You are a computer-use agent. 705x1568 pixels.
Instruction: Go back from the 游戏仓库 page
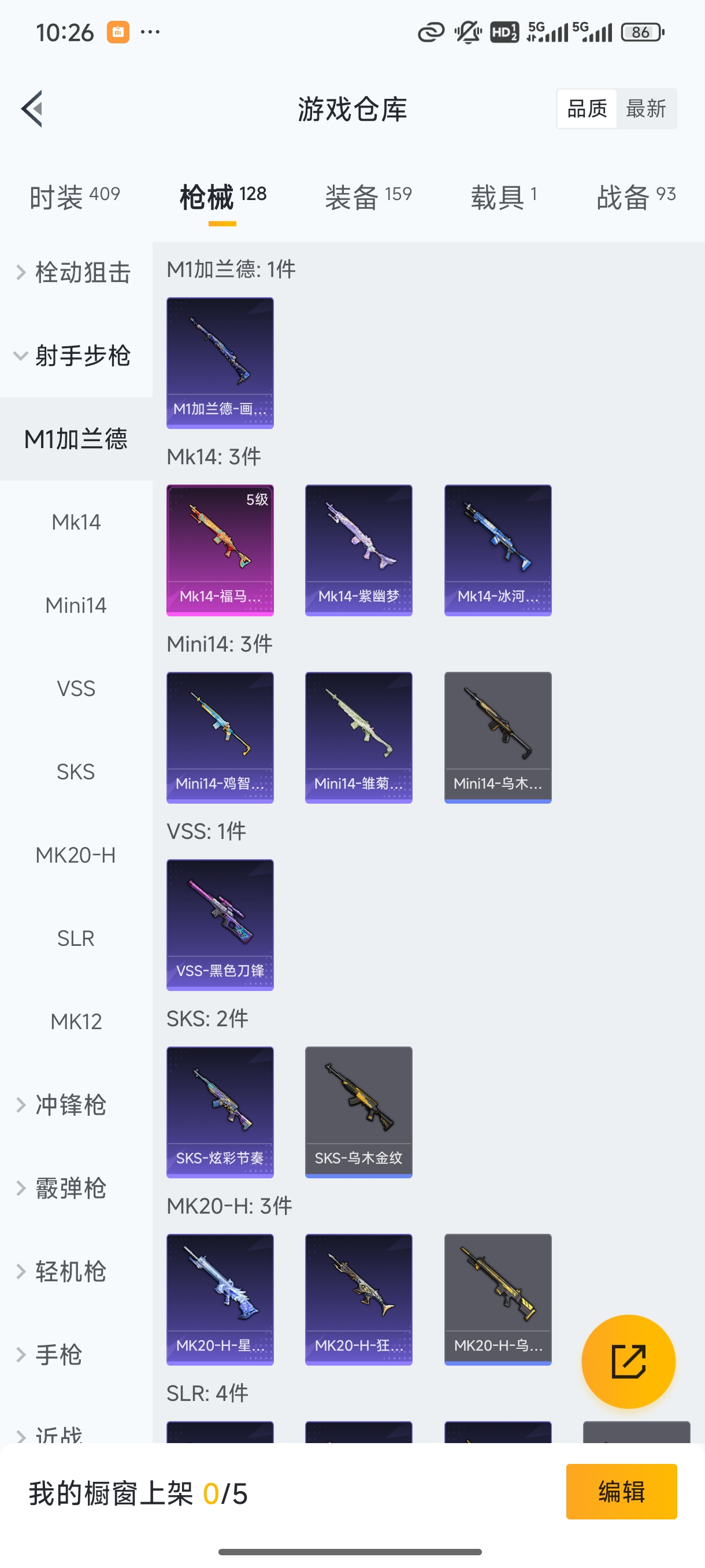click(32, 109)
